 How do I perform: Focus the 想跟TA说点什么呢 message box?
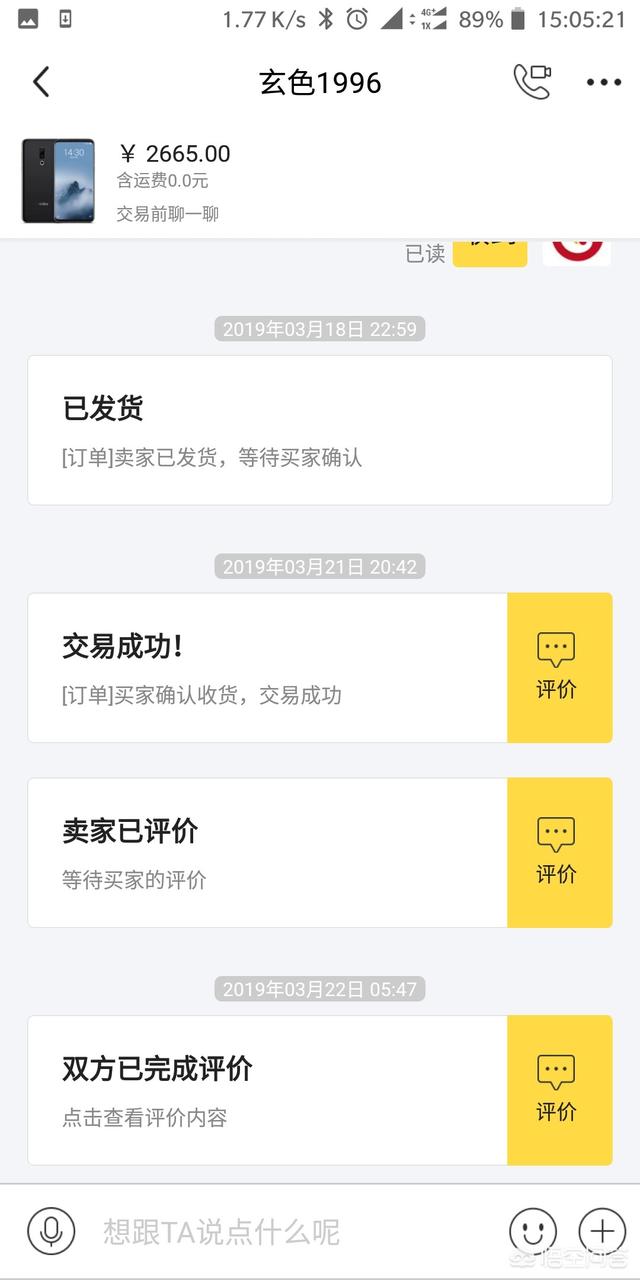pos(290,1231)
